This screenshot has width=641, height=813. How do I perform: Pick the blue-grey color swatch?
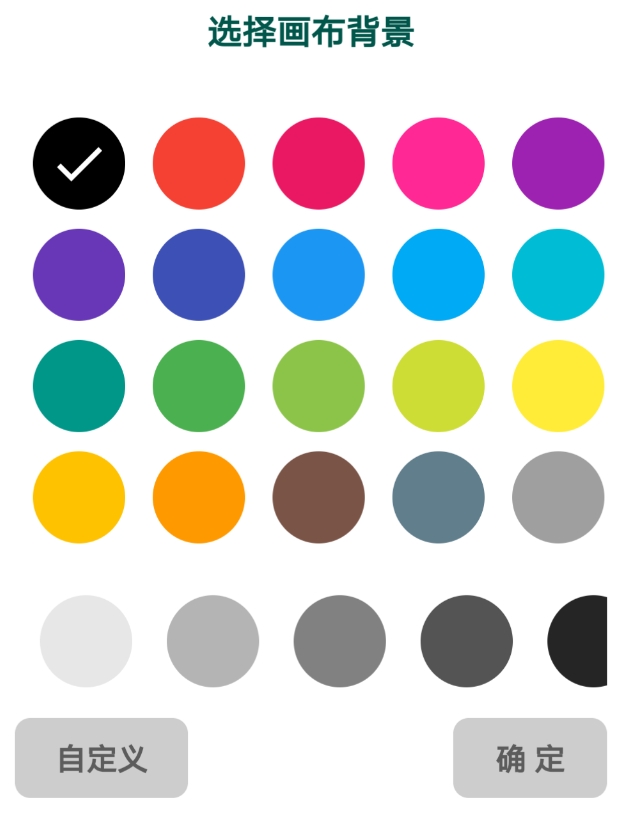(x=438, y=497)
